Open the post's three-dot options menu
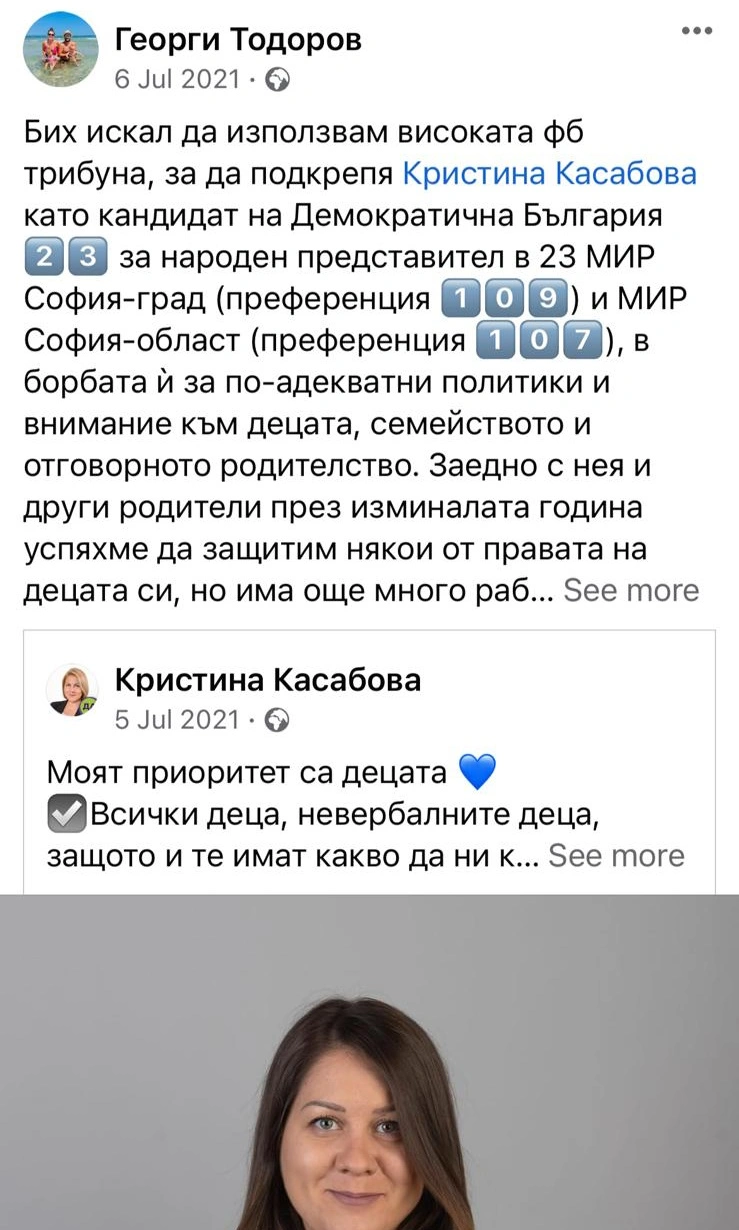Viewport: 739px width, 1230px height. (696, 31)
